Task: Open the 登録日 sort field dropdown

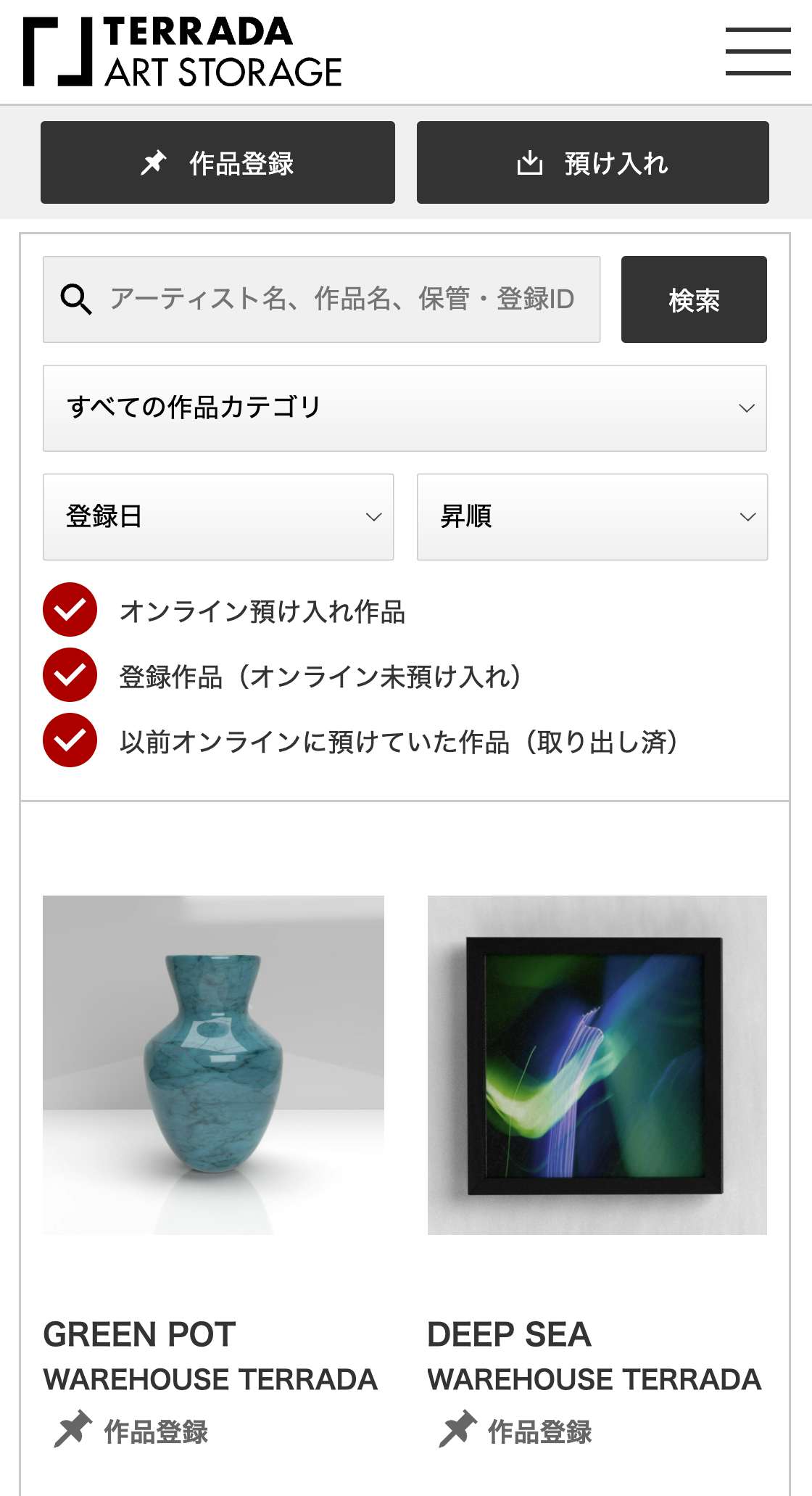Action: point(218,517)
